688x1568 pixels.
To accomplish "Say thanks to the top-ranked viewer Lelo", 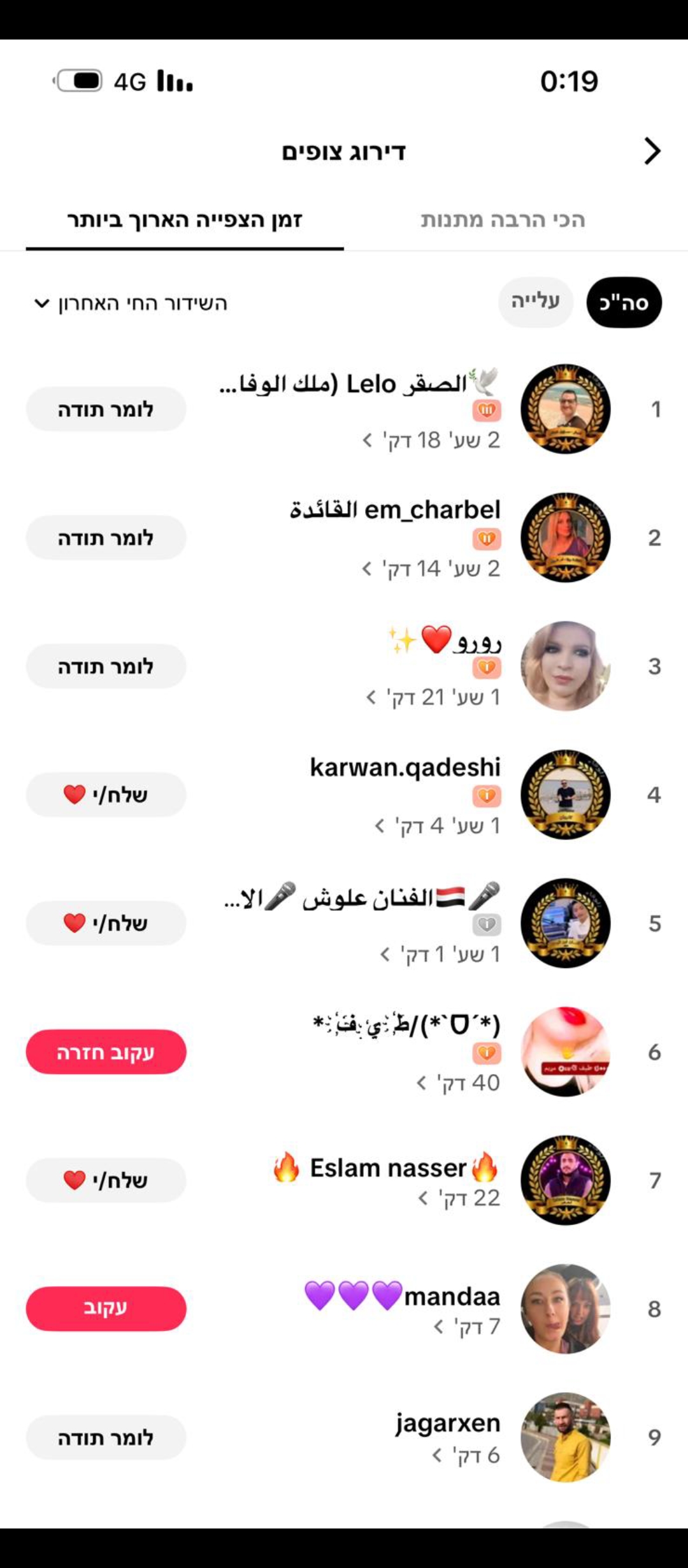I will (x=106, y=409).
